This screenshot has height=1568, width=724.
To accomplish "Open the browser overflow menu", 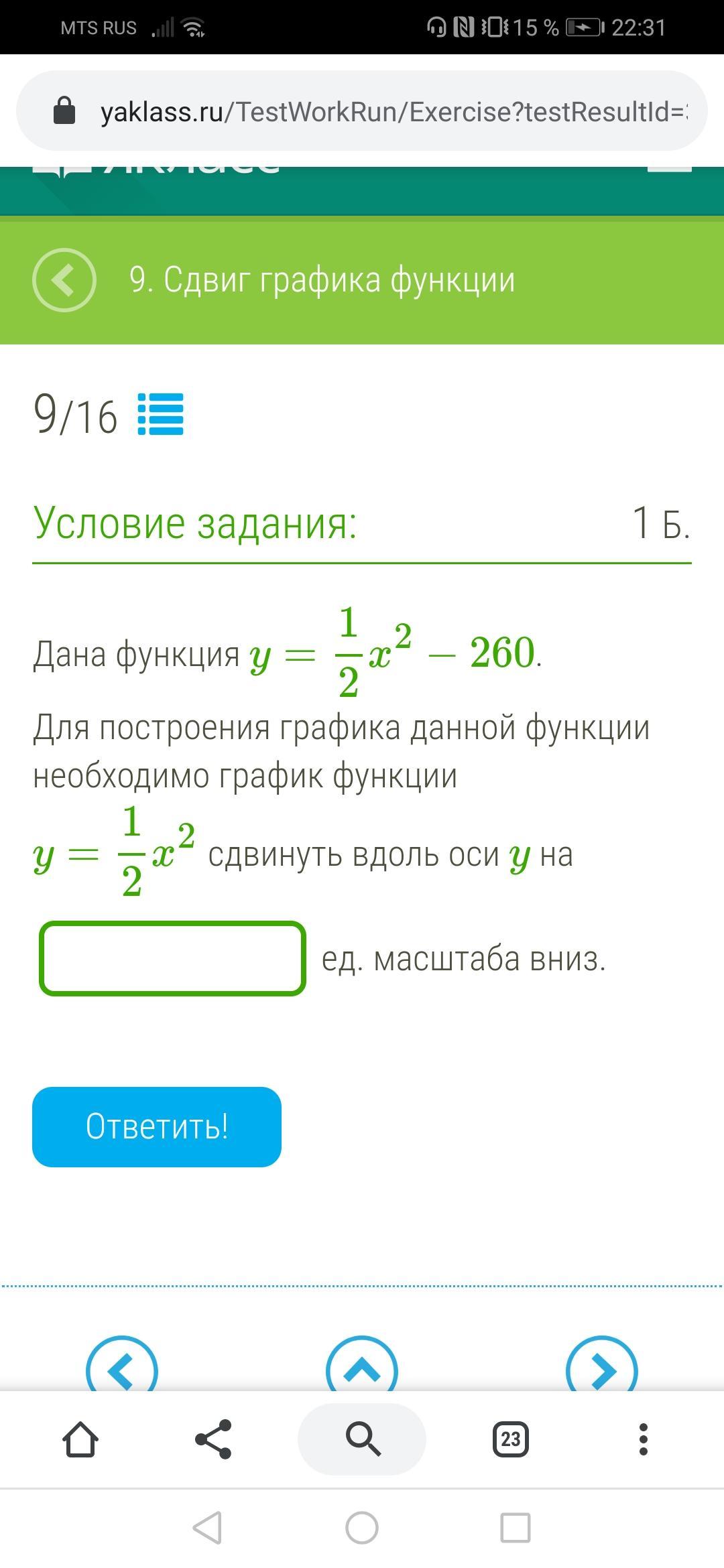I will pos(644,1439).
